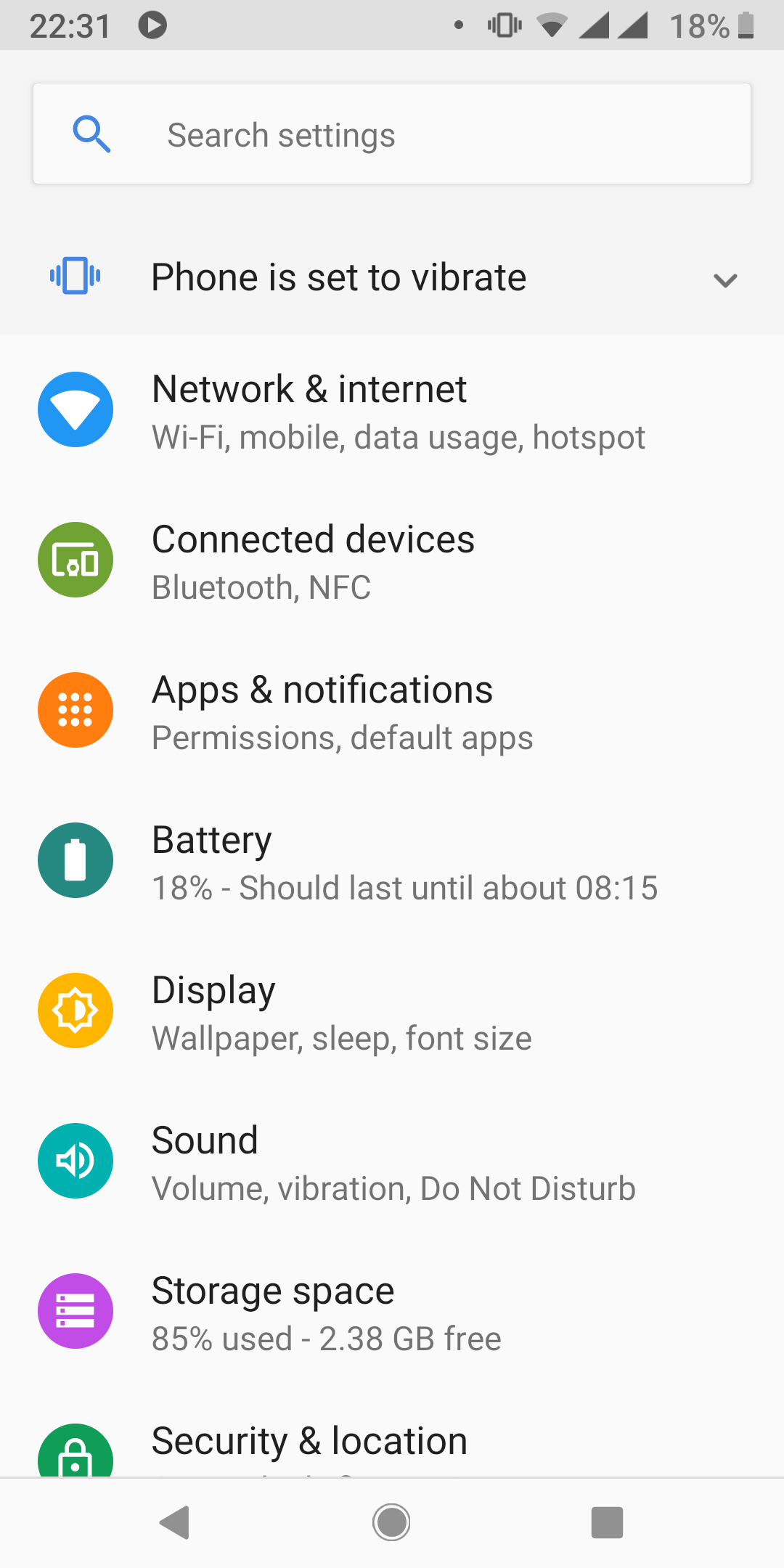
Task: Tap the system back button
Action: point(175,1522)
